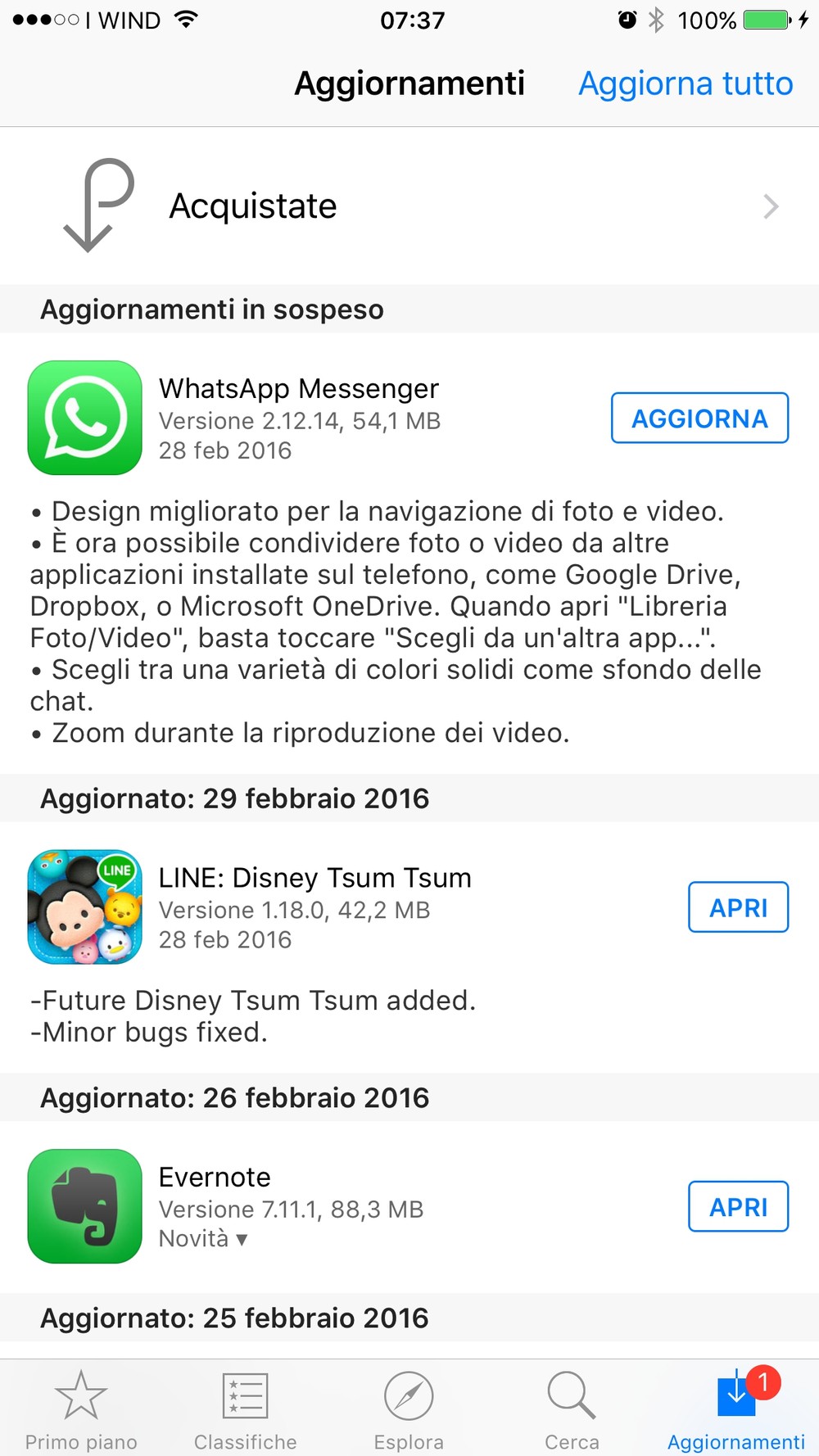Open the Evernote app icon
Viewport: 819px width, 1456px height.
coord(85,1205)
